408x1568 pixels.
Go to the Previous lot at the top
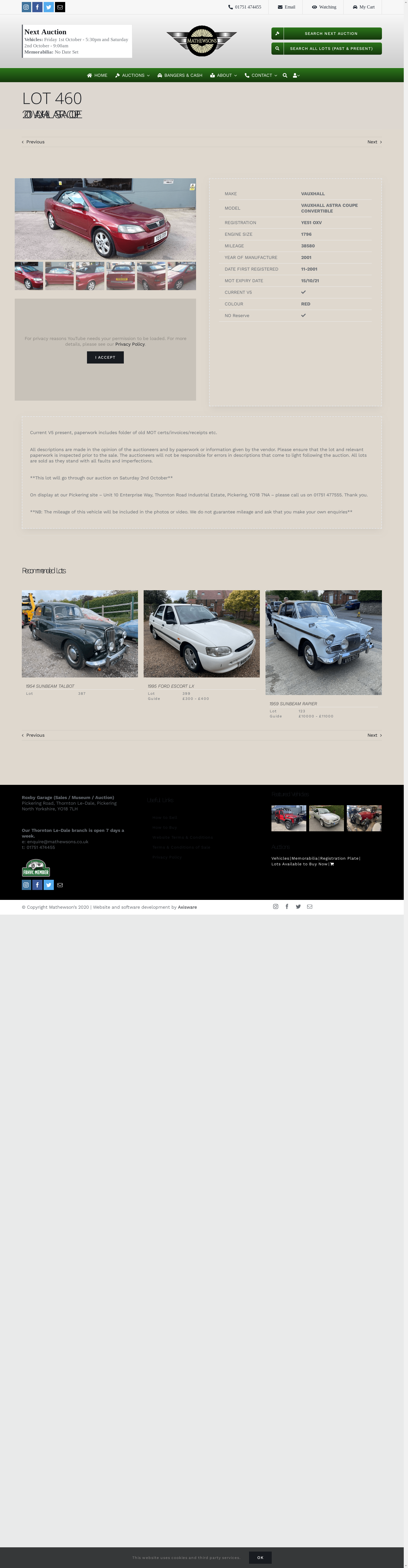click(33, 142)
